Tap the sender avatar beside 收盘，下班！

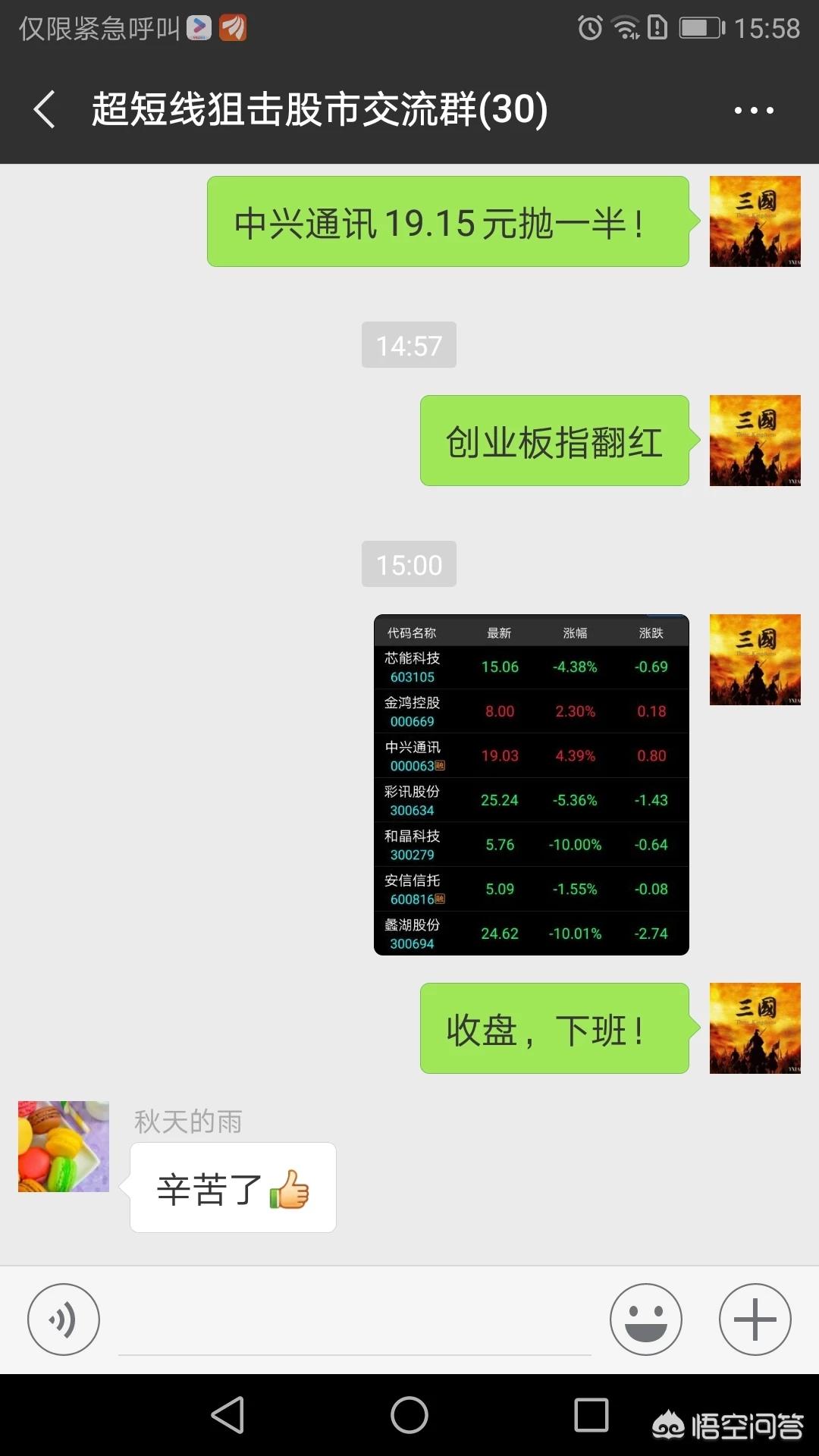point(755,1028)
